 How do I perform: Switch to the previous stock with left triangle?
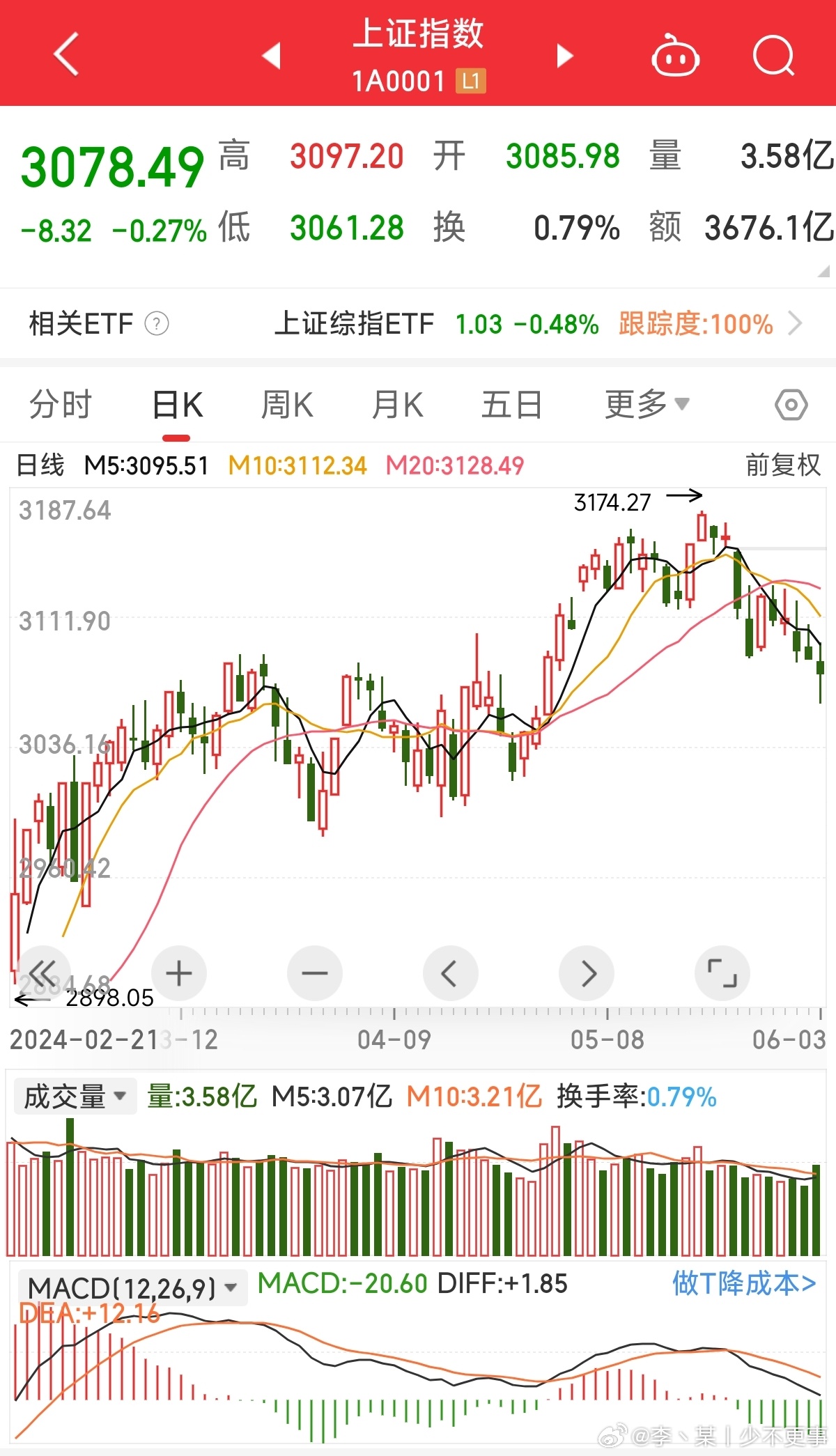click(x=272, y=56)
